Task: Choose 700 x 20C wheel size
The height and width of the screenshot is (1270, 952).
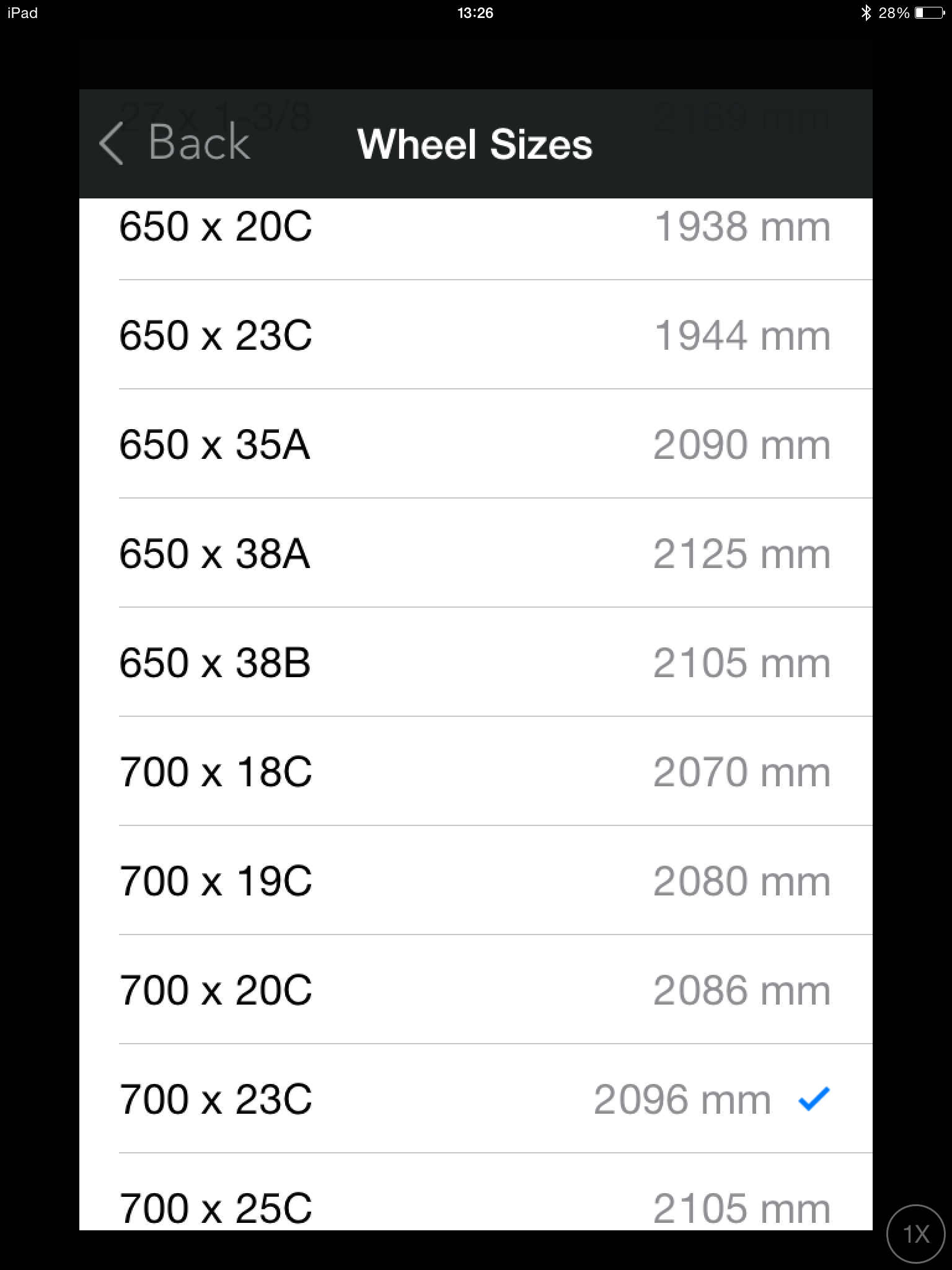Action: [x=475, y=990]
